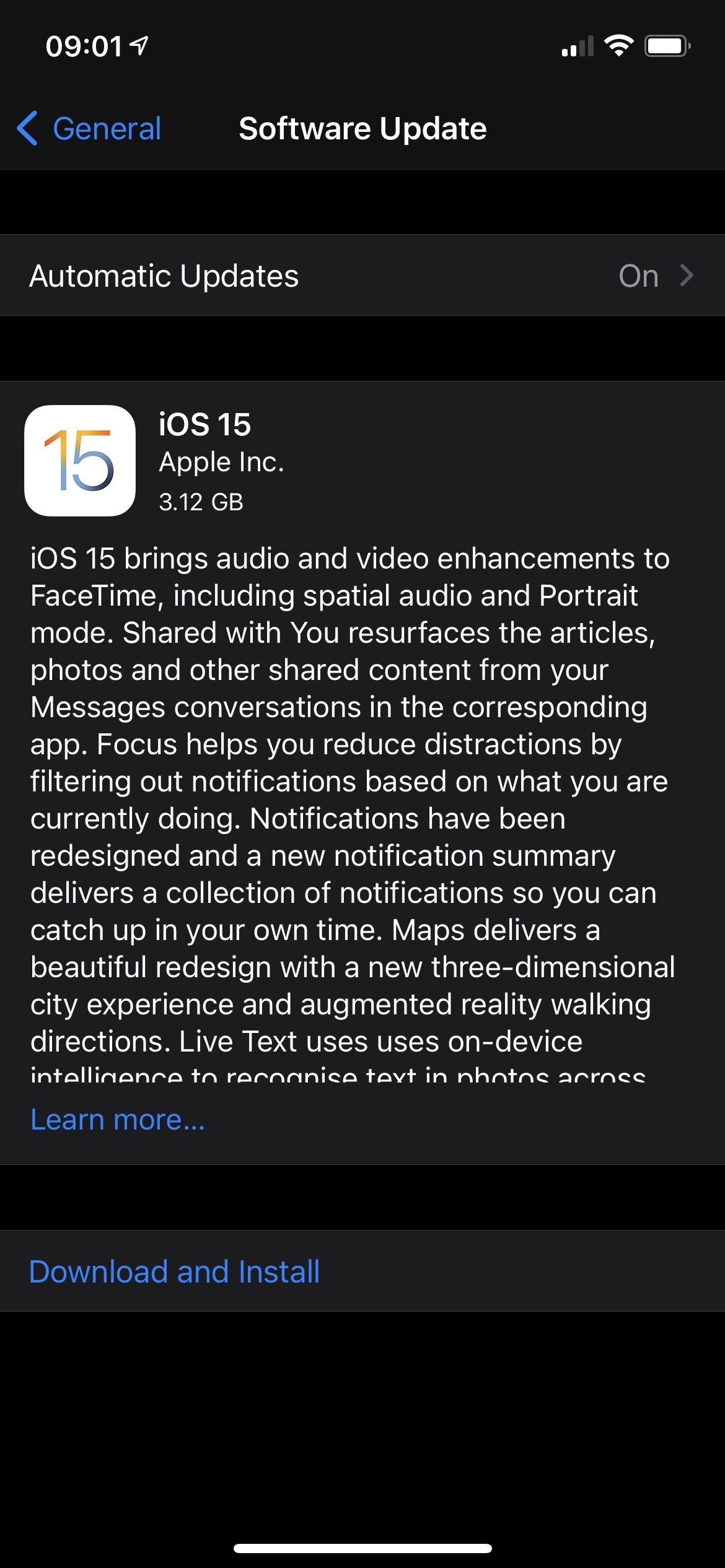Tap Download and Install
The height and width of the screenshot is (1568, 725).
pyautogui.click(x=175, y=1272)
